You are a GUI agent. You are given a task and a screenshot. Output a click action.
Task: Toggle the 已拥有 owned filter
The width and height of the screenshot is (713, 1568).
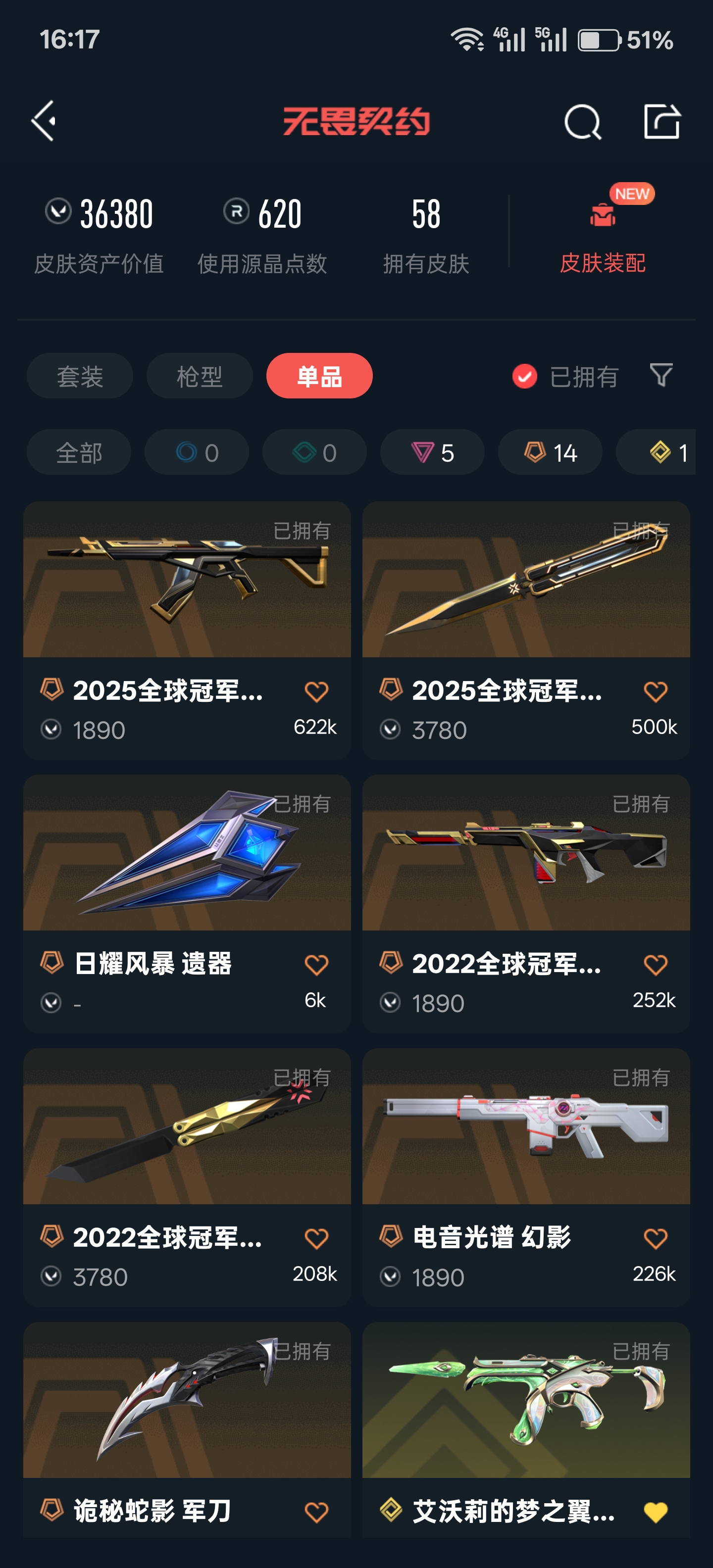[565, 377]
